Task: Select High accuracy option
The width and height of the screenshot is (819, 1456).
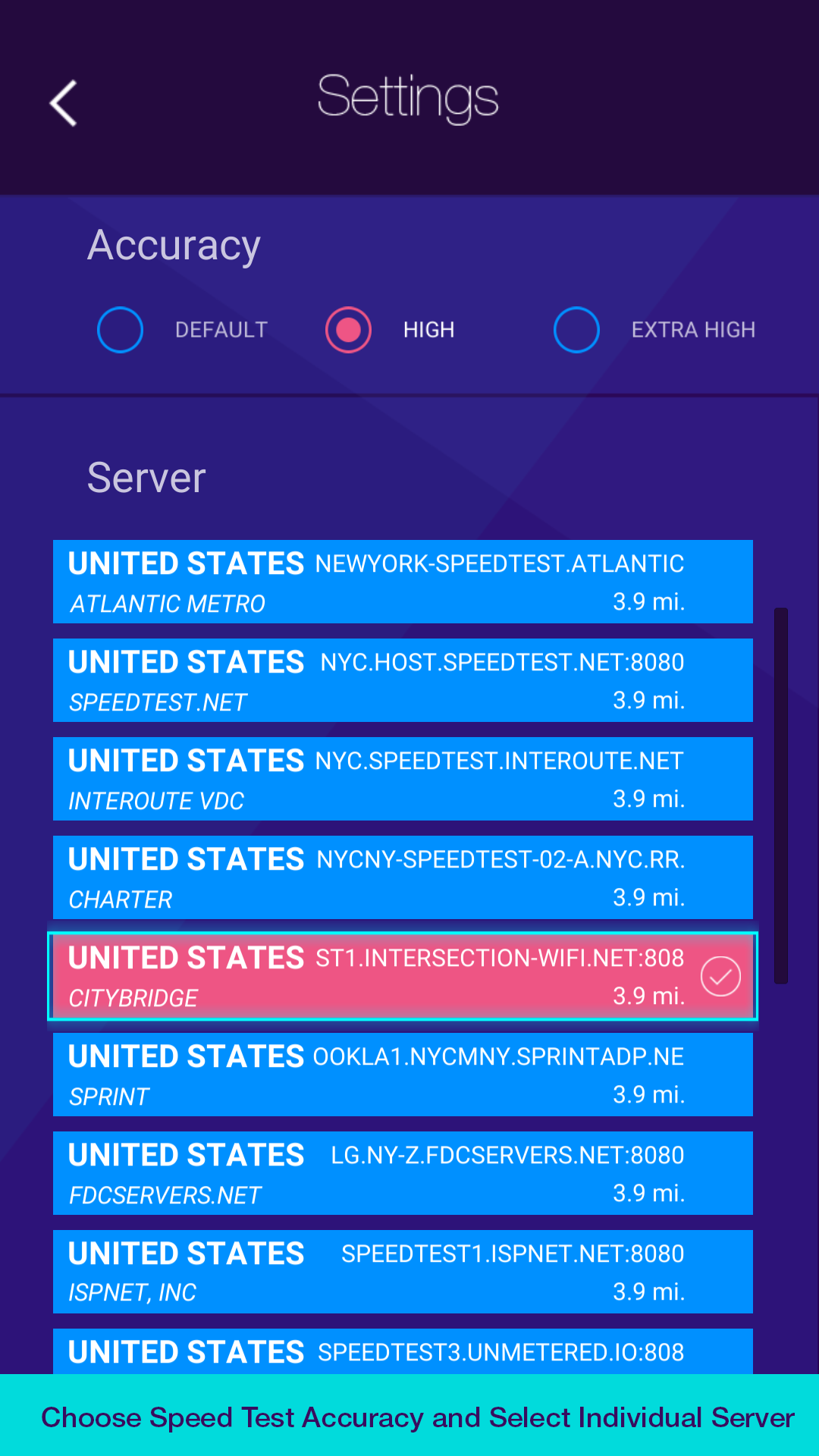Action: (x=349, y=330)
